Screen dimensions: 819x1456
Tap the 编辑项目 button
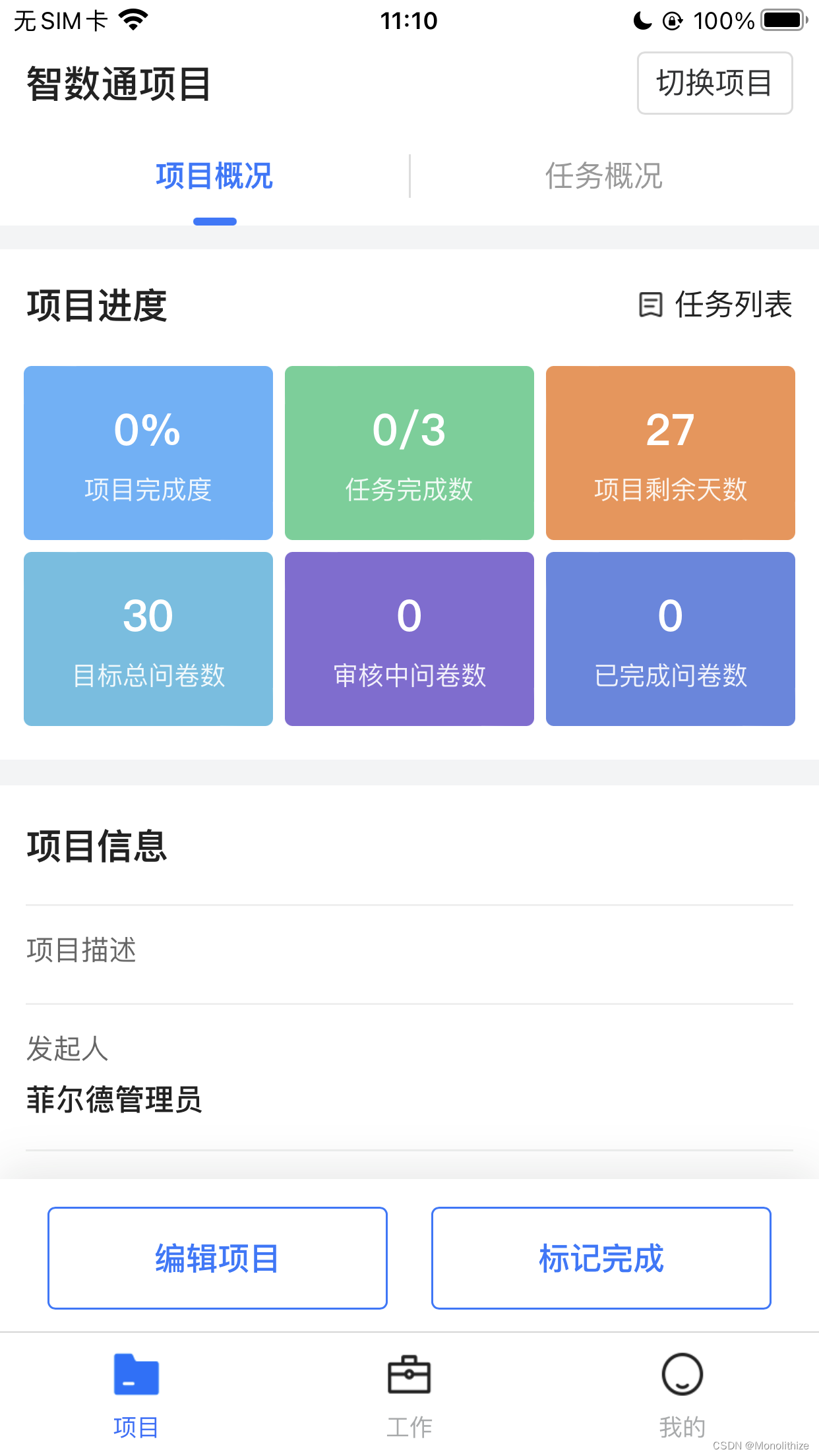(x=217, y=1258)
